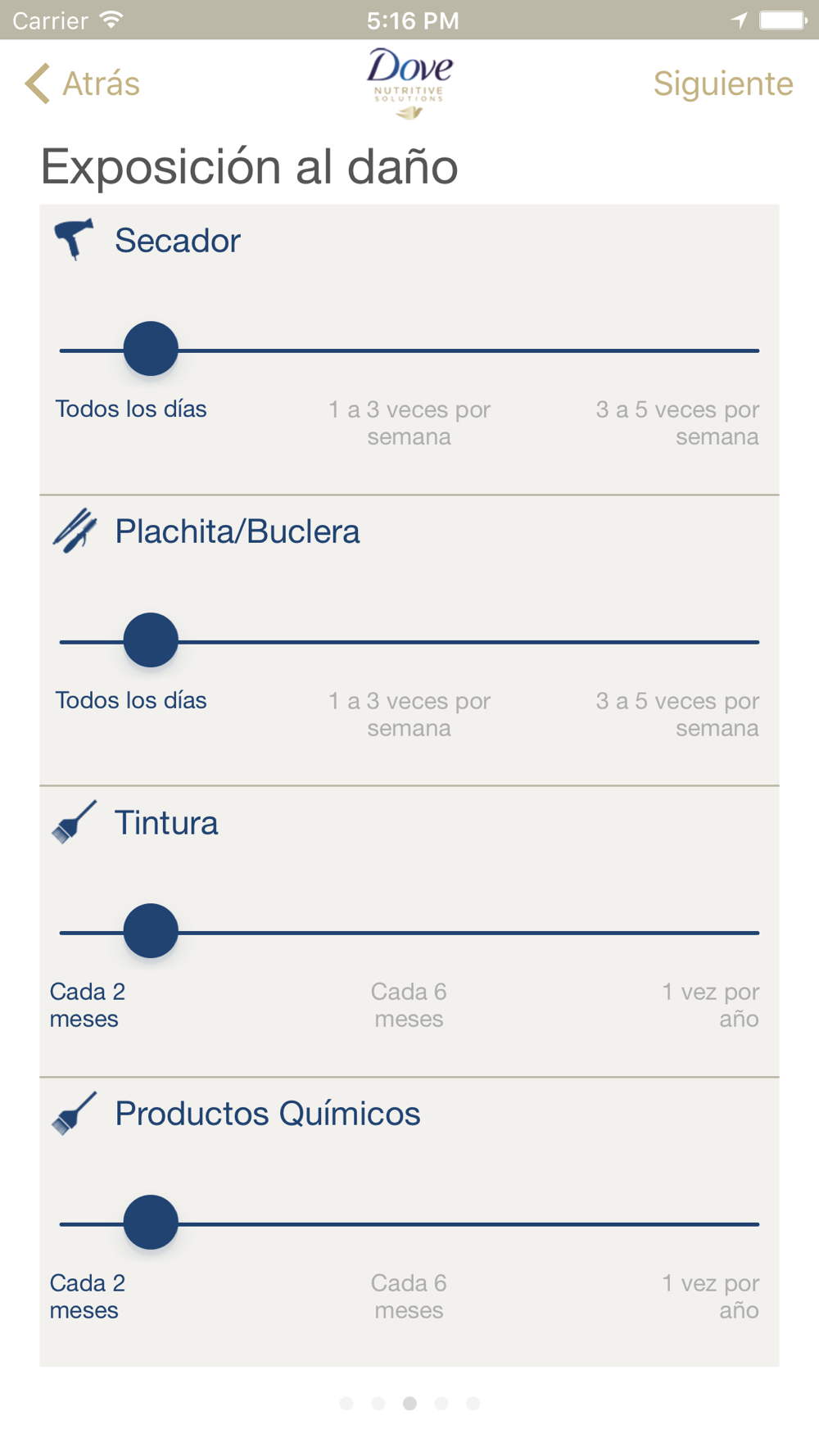
Task: Tap the Productos Químicos slider handle
Action: 151,1223
